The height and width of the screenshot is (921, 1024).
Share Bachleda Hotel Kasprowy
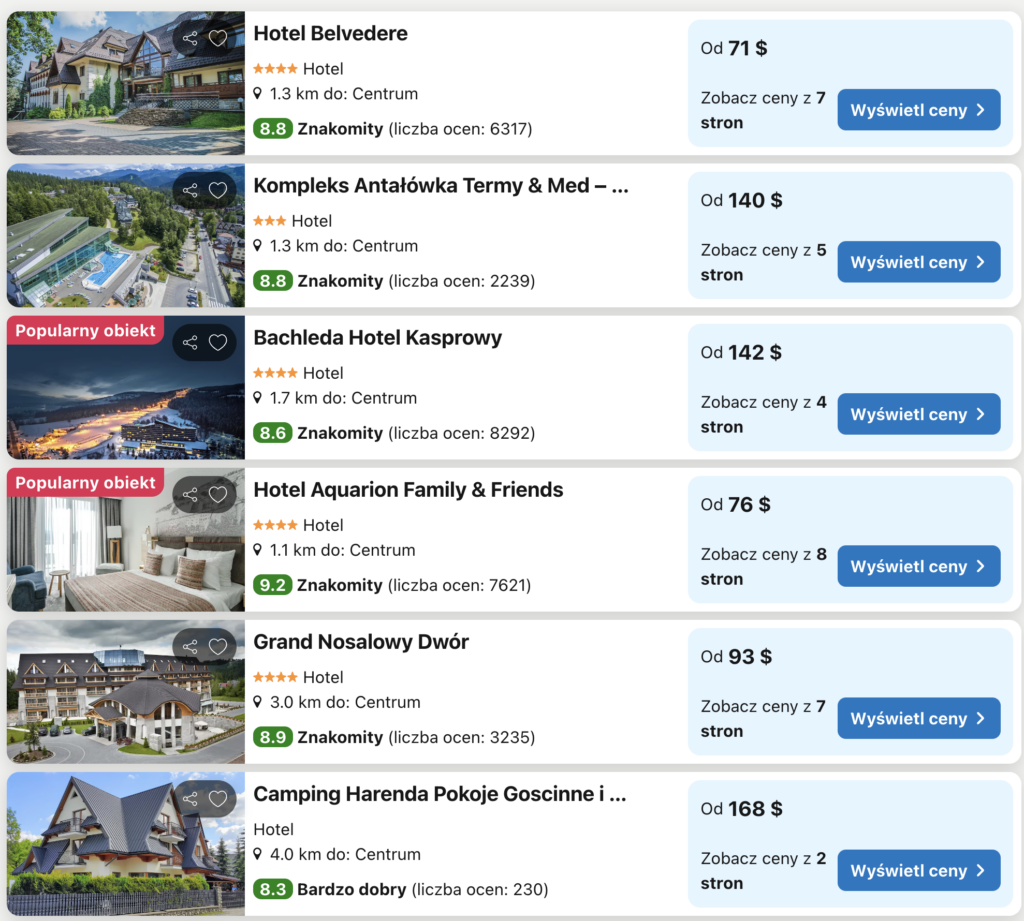[x=190, y=342]
